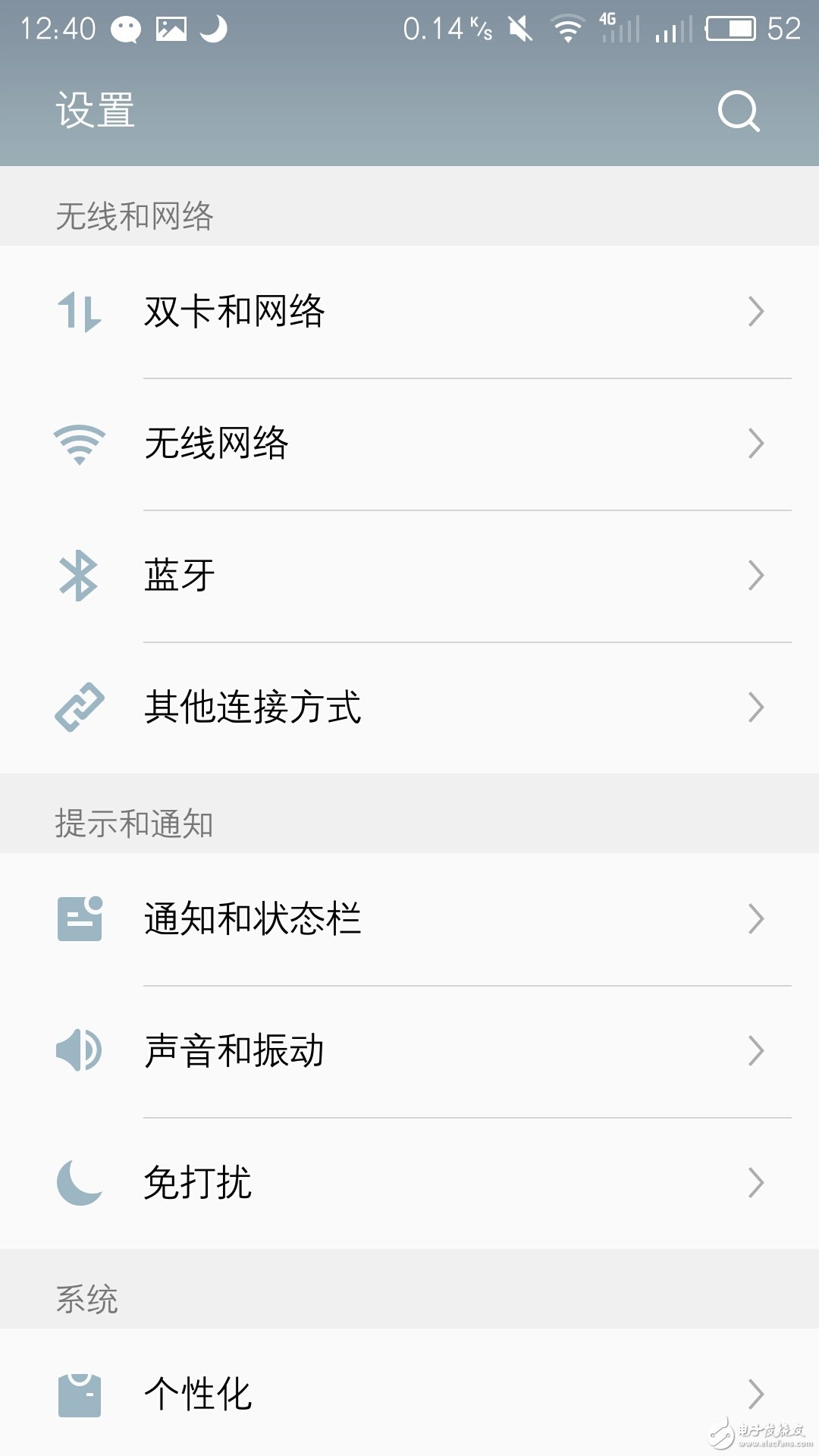Tap the search icon in the Settings header

click(x=738, y=110)
